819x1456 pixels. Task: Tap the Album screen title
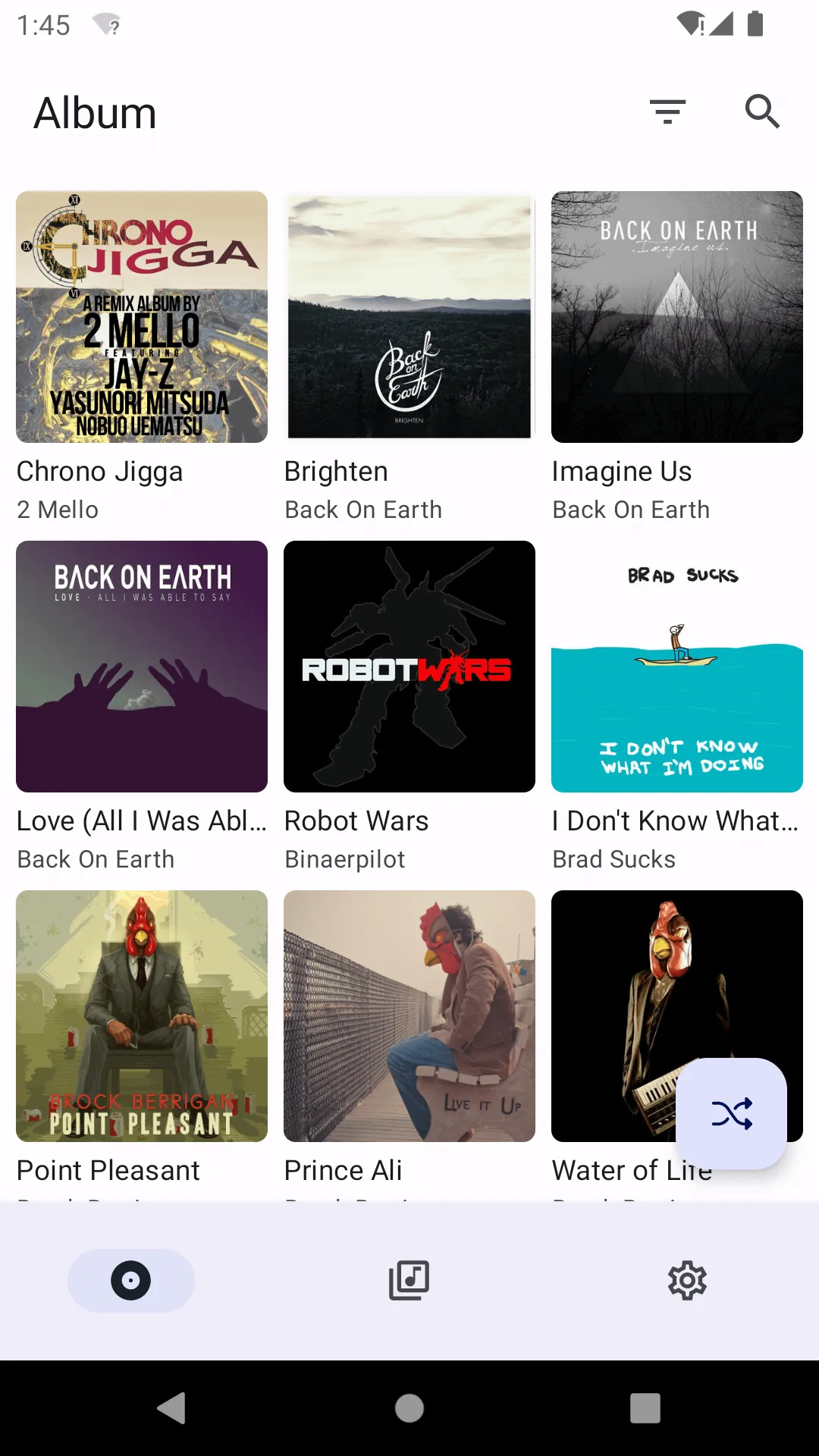tap(95, 112)
